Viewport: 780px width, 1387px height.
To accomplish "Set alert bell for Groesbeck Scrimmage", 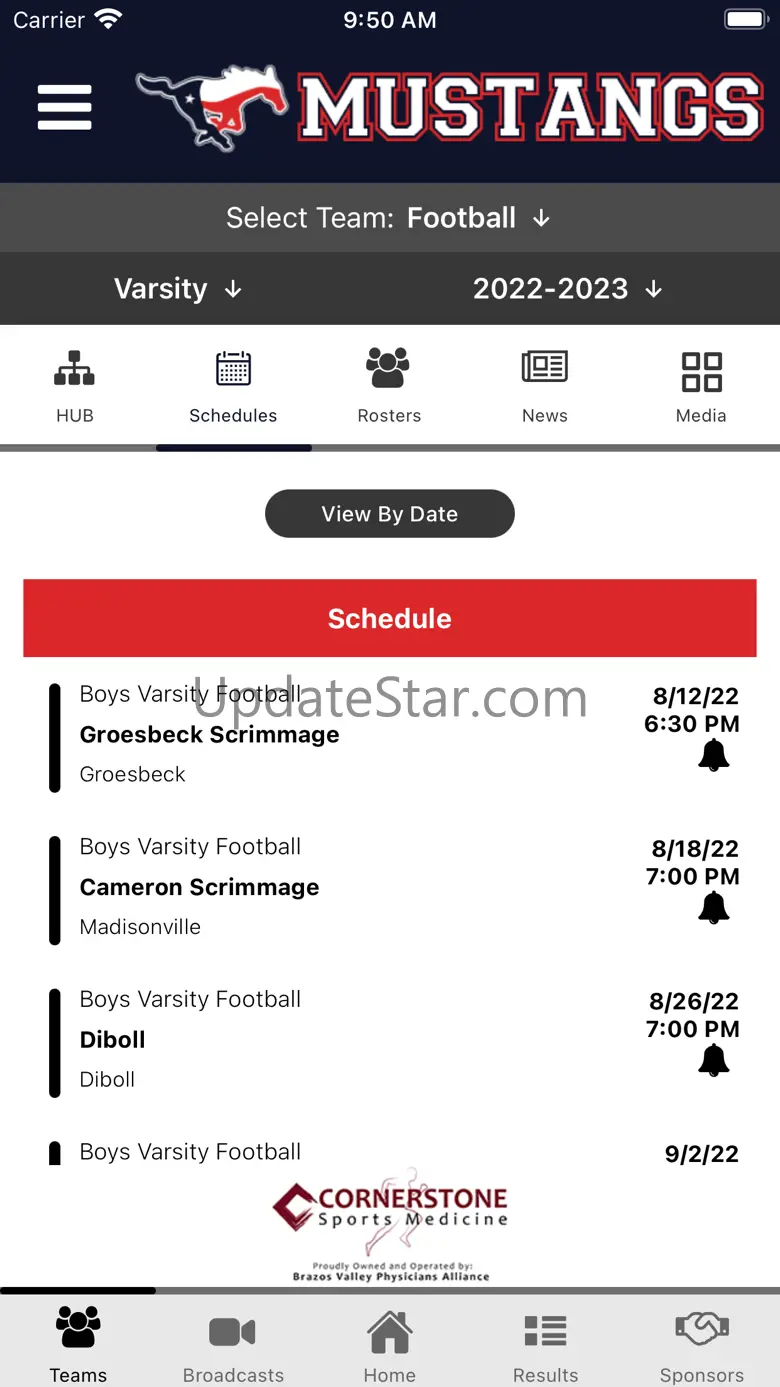I will coord(713,756).
